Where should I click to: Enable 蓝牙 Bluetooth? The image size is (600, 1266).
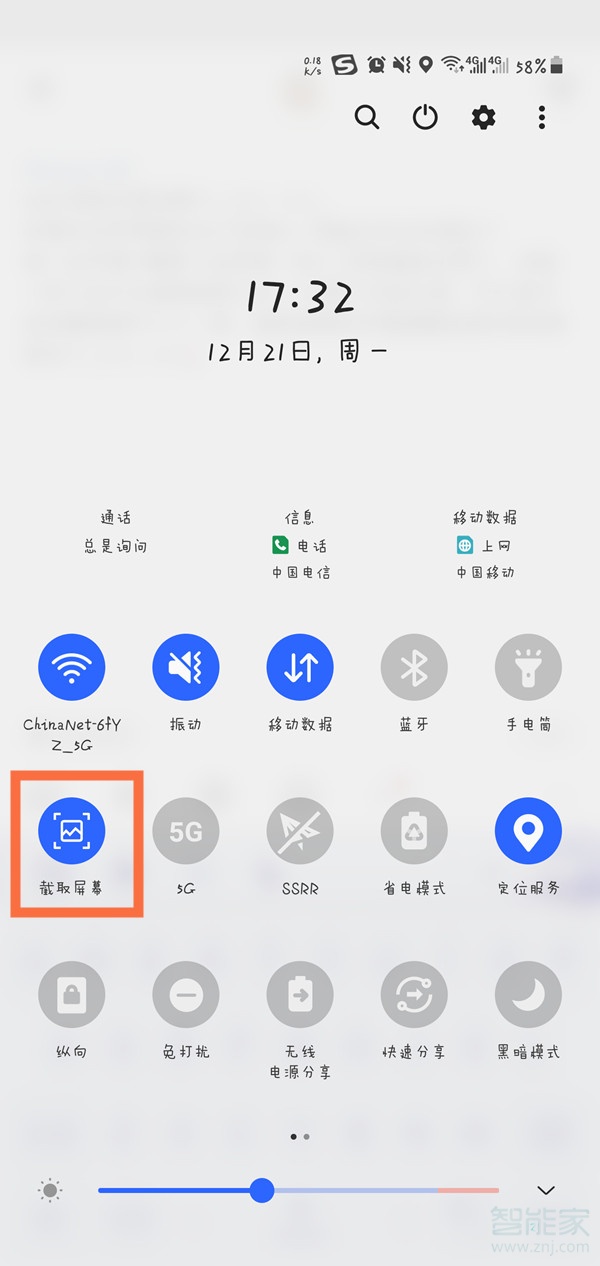tap(414, 667)
